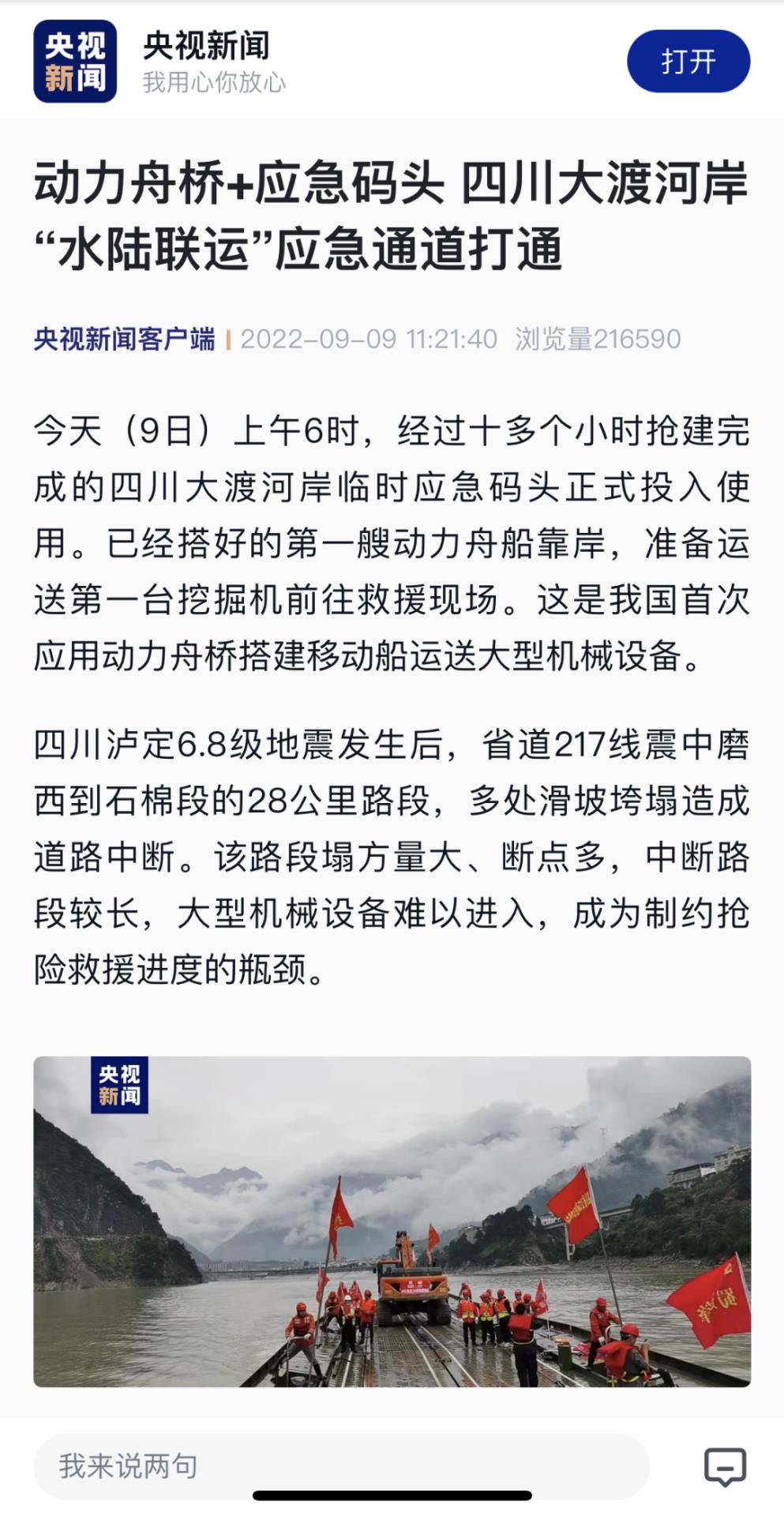
Task: View the article photo of the boat
Action: 392,1221
